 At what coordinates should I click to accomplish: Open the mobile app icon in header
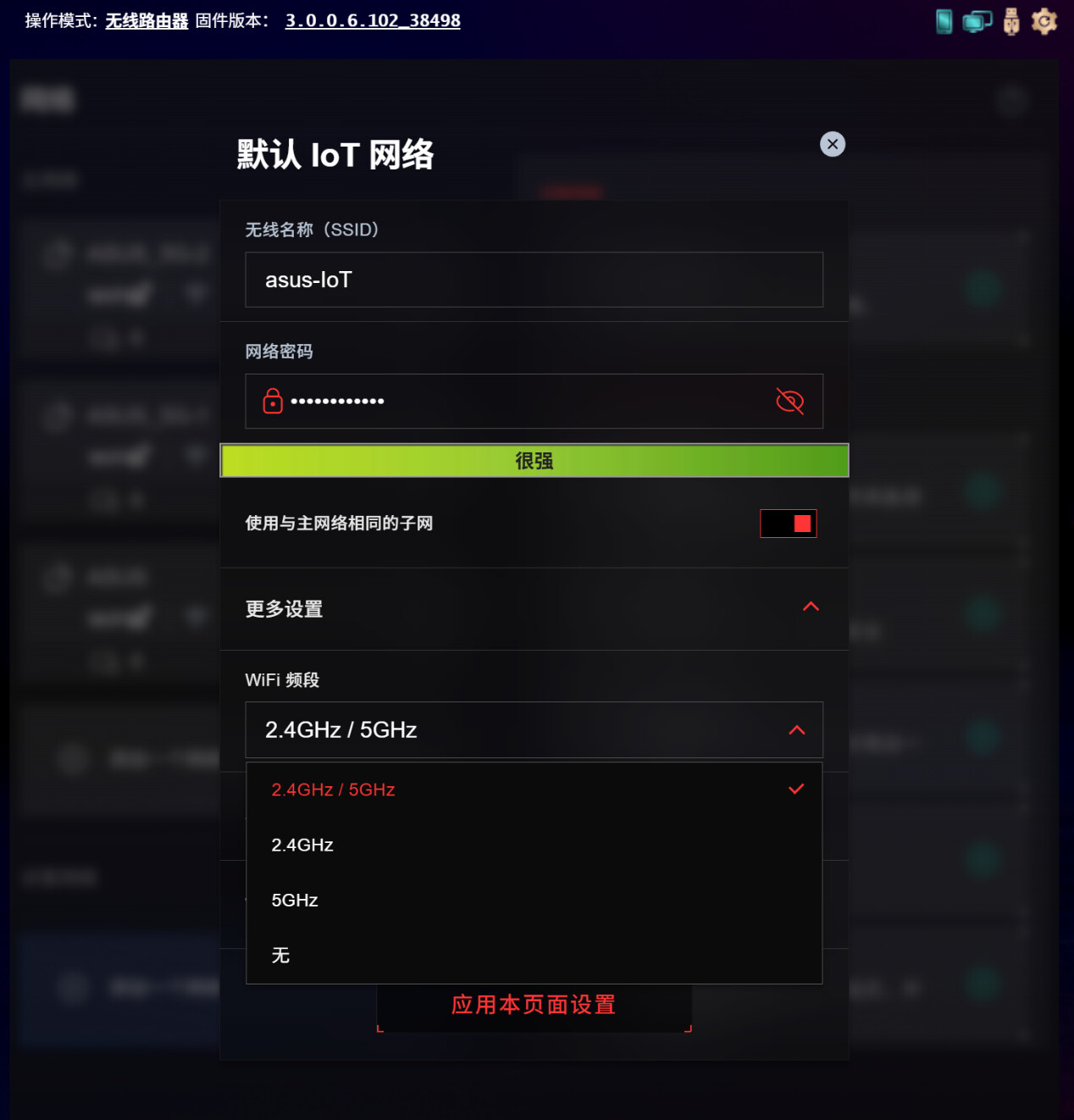(944, 21)
